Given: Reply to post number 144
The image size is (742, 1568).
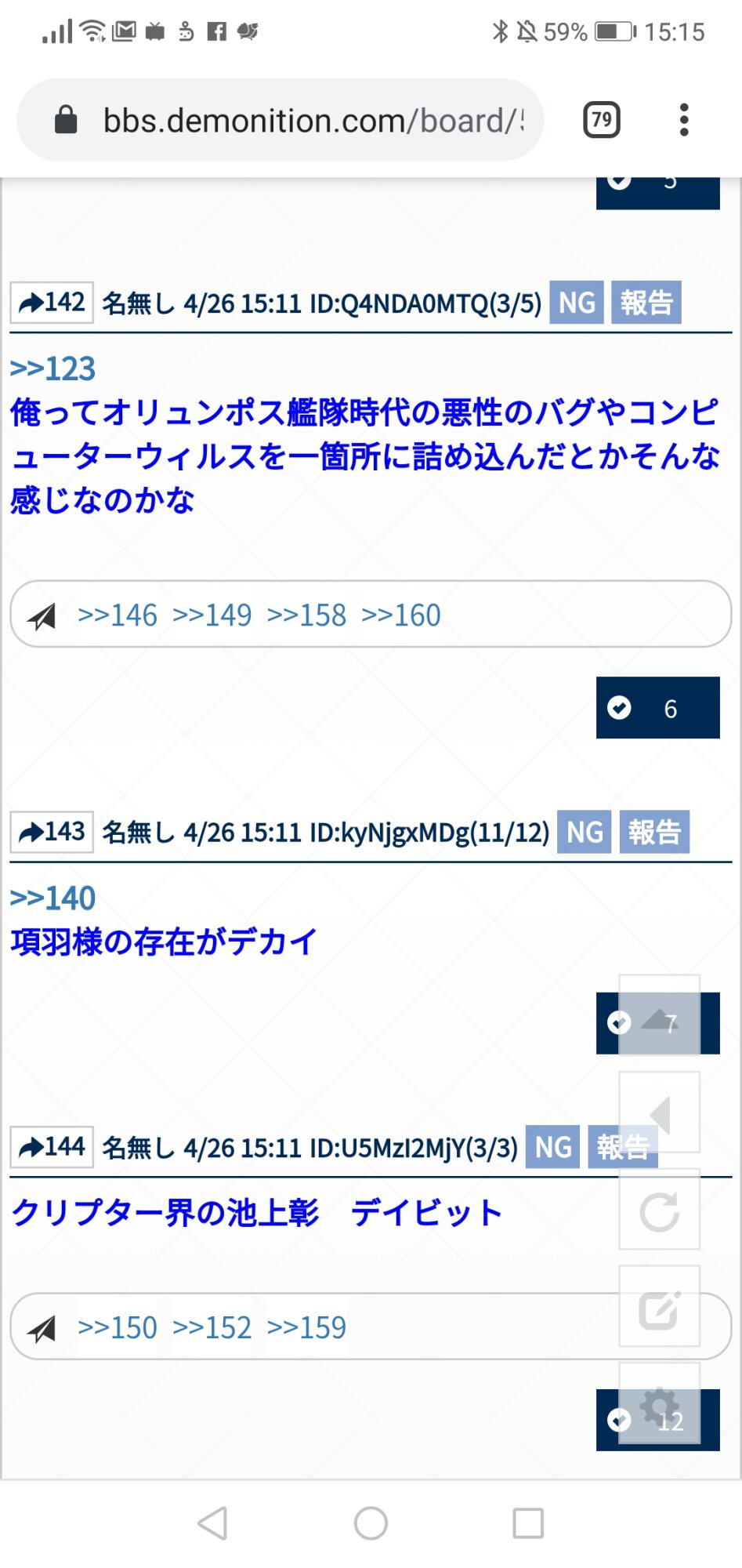Looking at the screenshot, I should point(52,1148).
